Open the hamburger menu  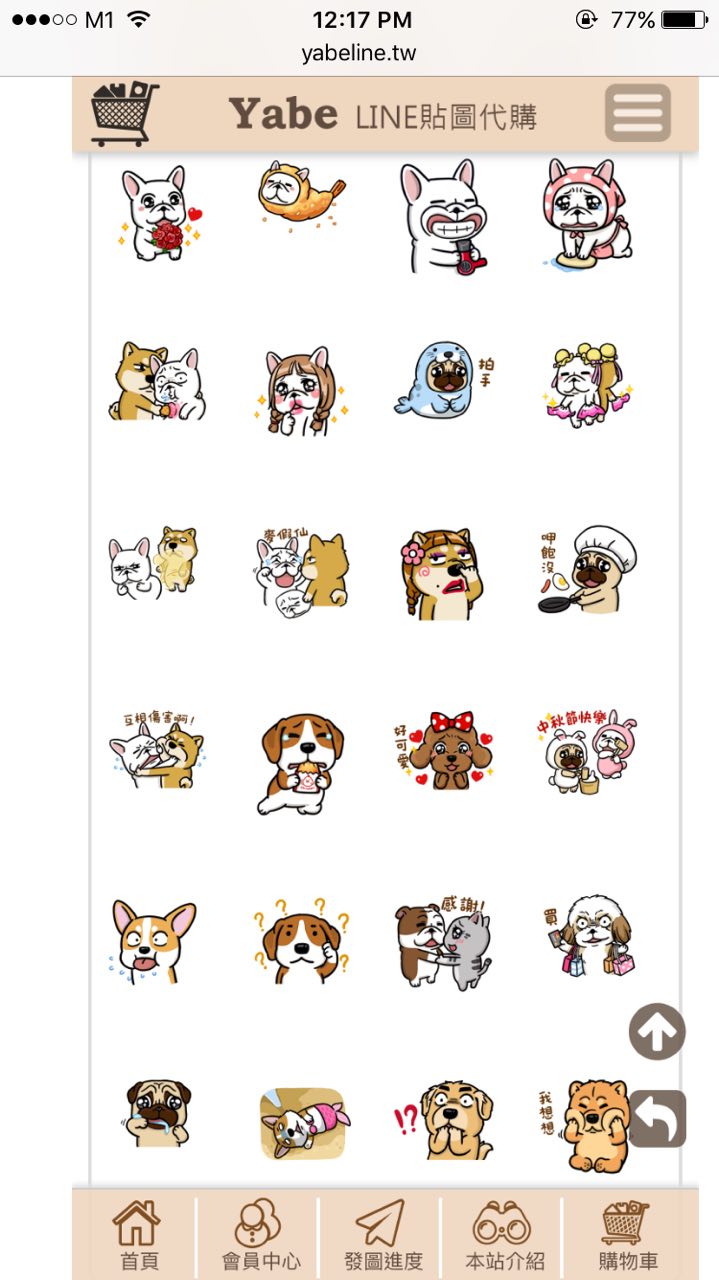click(637, 113)
